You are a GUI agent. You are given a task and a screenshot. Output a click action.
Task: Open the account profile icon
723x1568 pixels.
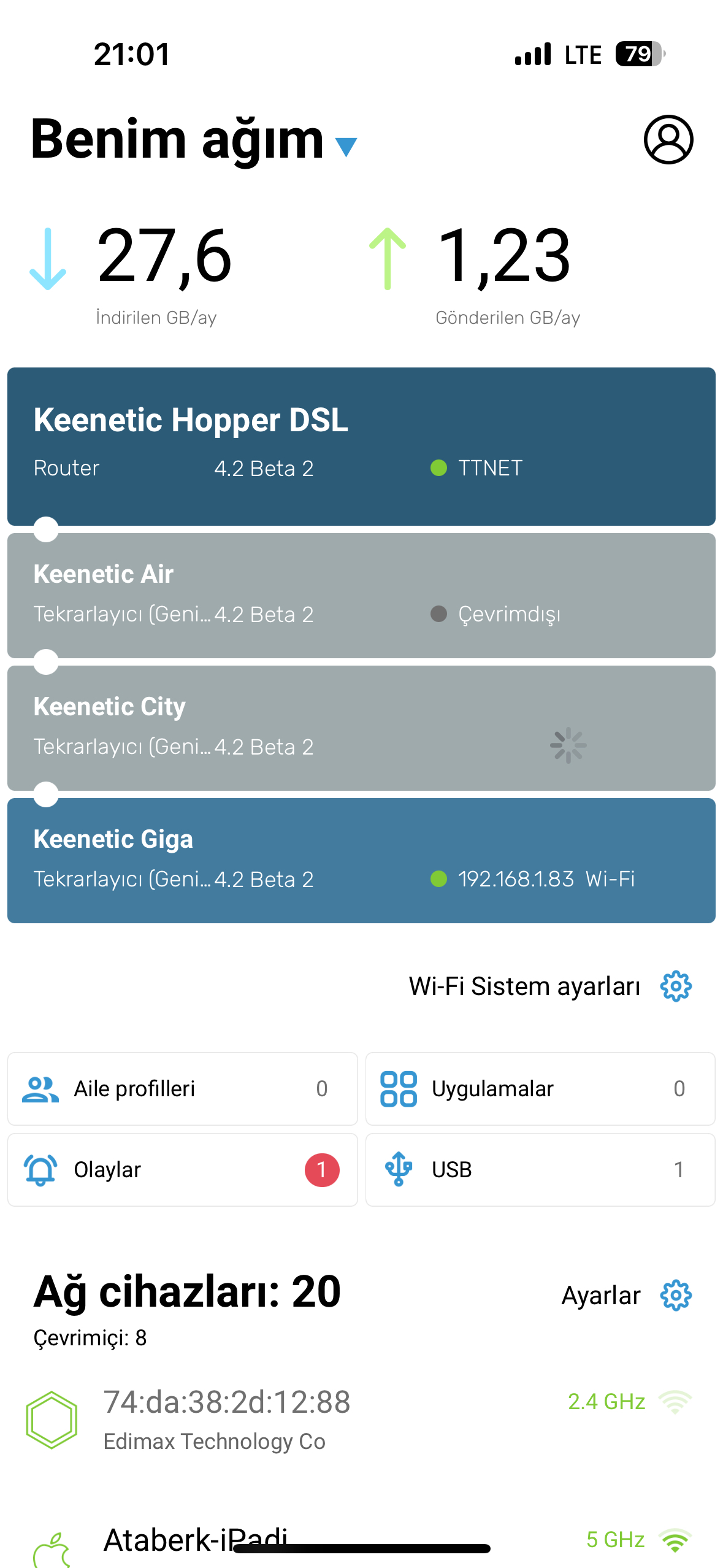(668, 140)
